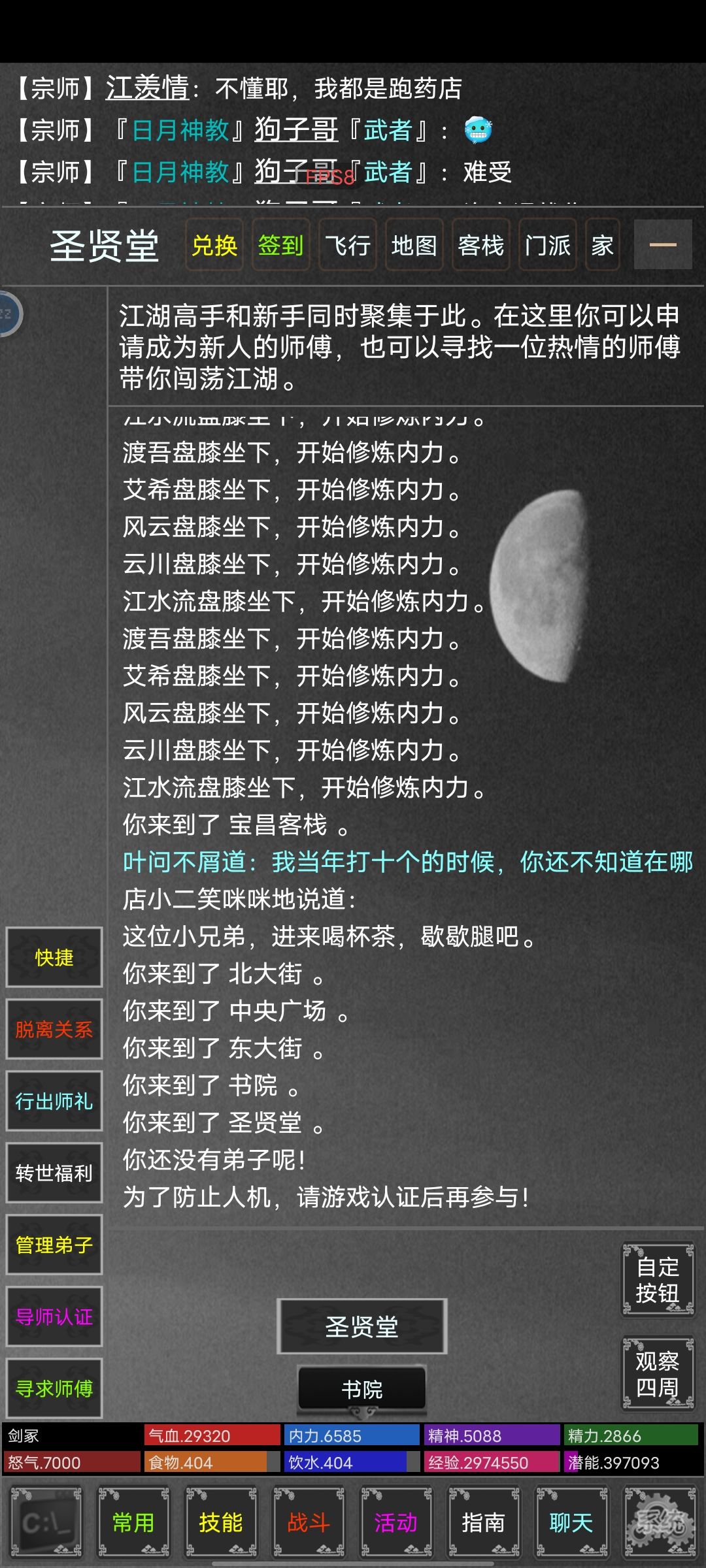Tap 寻求师傅 to seek a master
This screenshot has height=1568, width=706.
[54, 1388]
